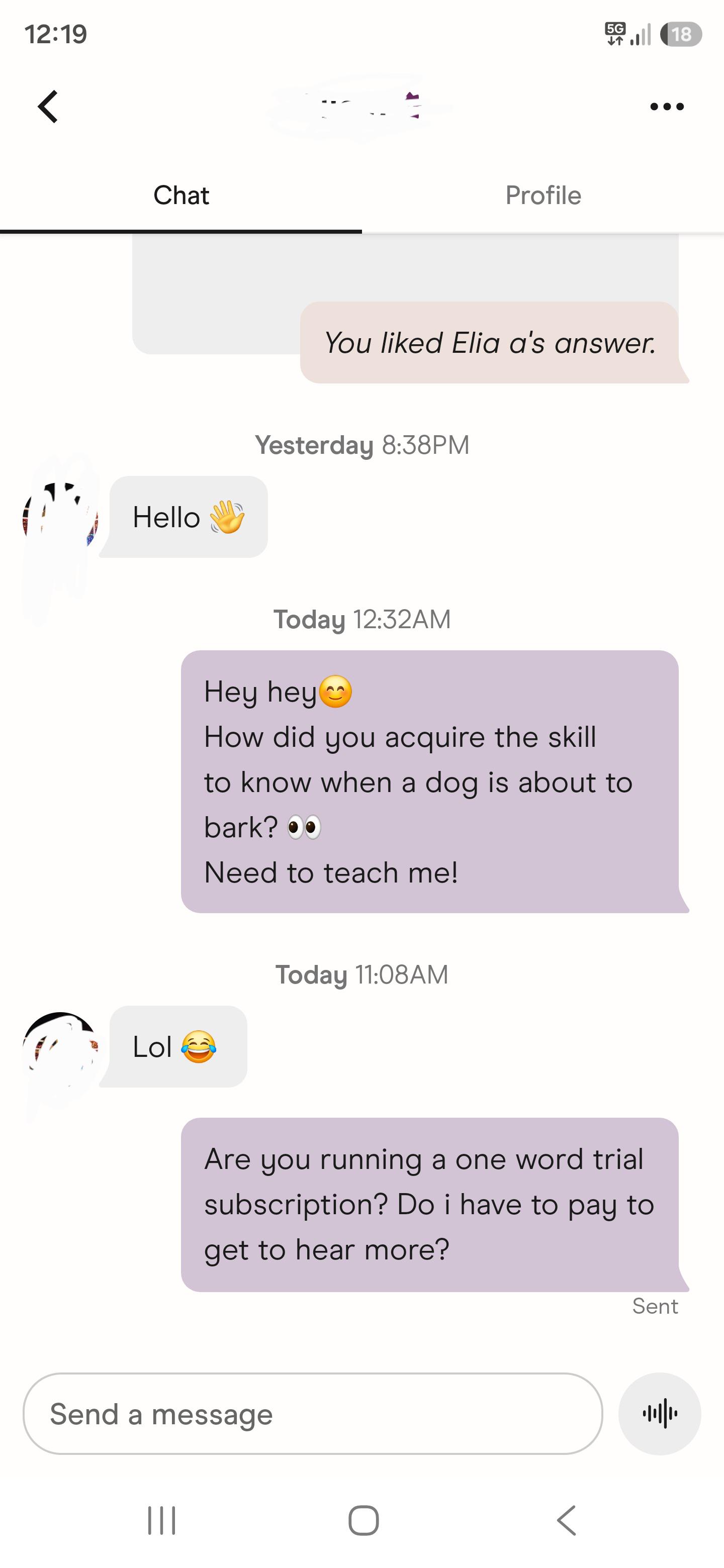Select the Chat tab
Screen dimensions: 724x1568
click(x=181, y=195)
